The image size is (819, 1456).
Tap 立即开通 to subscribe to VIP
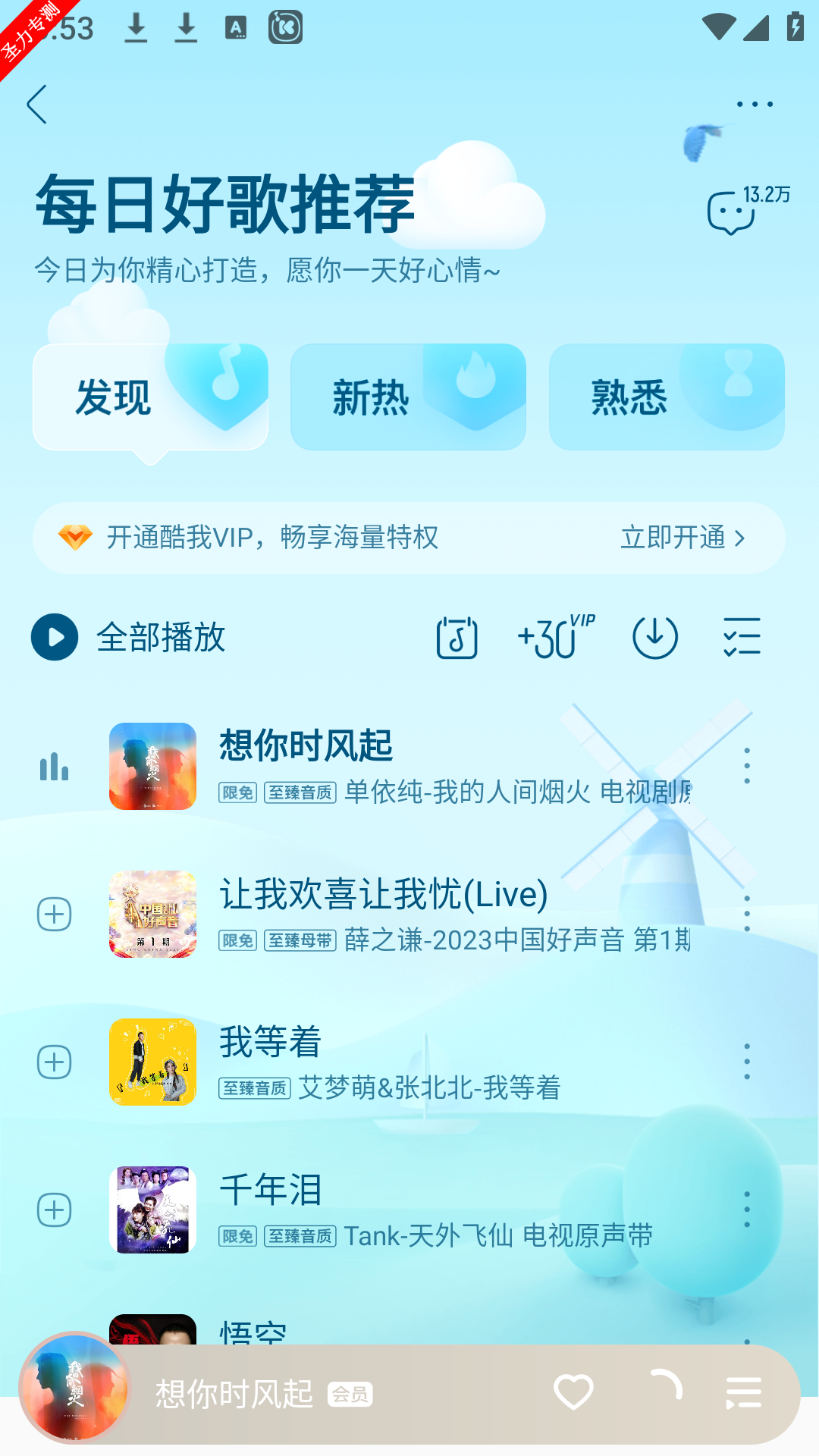click(x=682, y=538)
